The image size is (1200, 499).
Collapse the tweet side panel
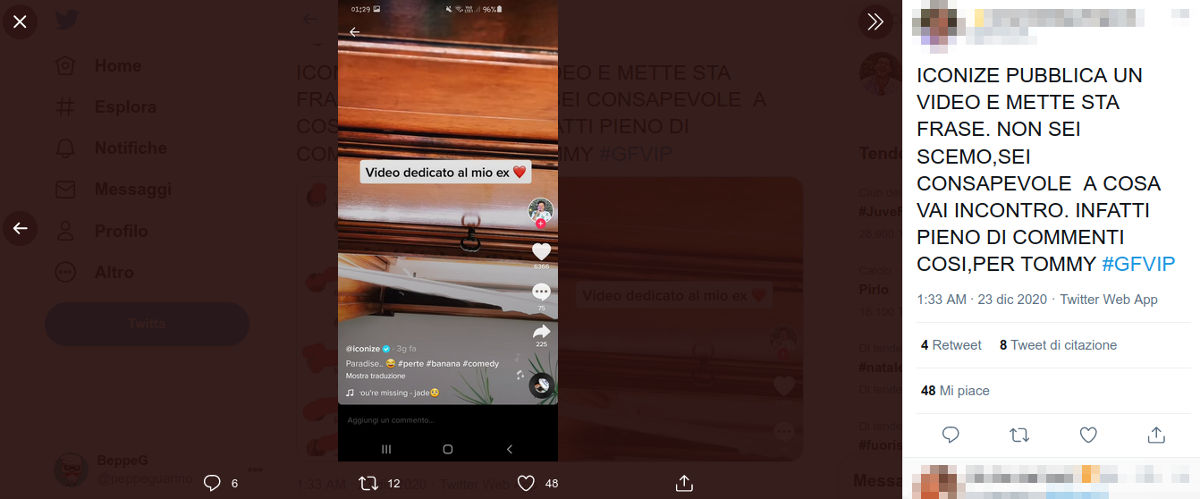pyautogui.click(x=875, y=21)
